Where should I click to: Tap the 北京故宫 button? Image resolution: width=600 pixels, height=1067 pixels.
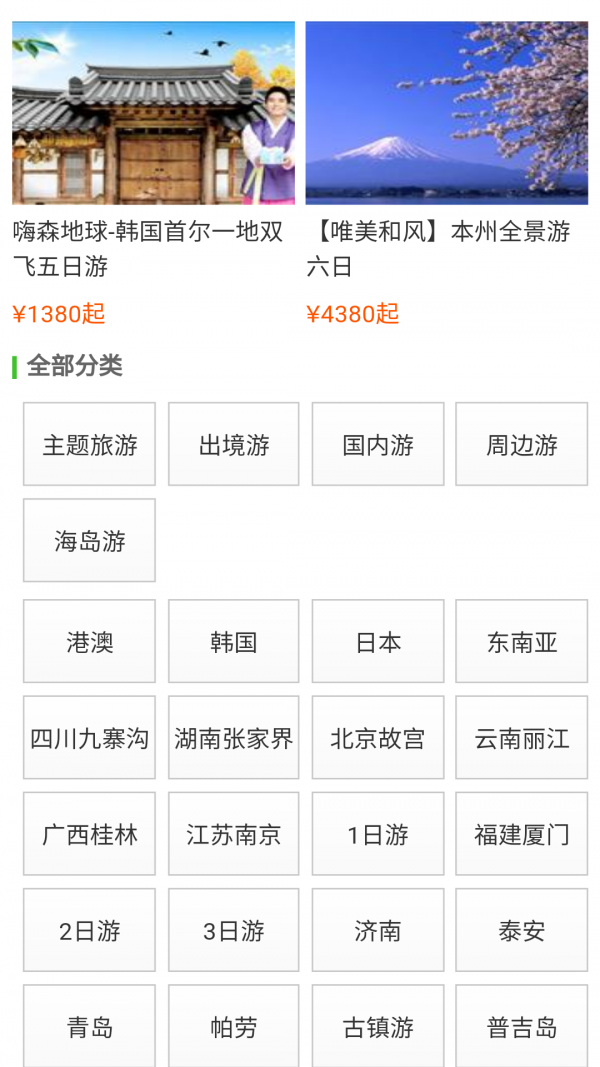[378, 738]
